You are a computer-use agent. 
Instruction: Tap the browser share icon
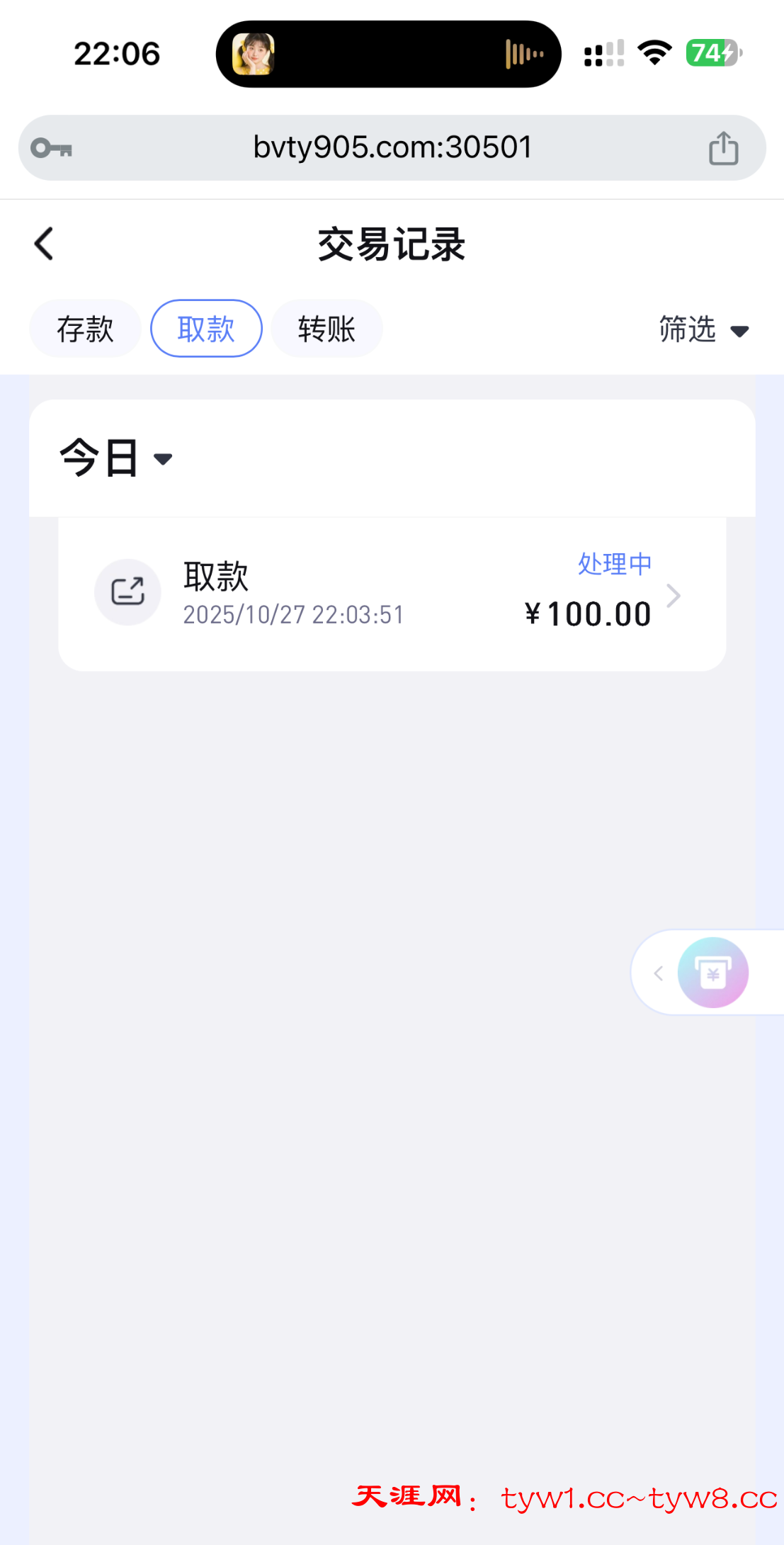(723, 149)
